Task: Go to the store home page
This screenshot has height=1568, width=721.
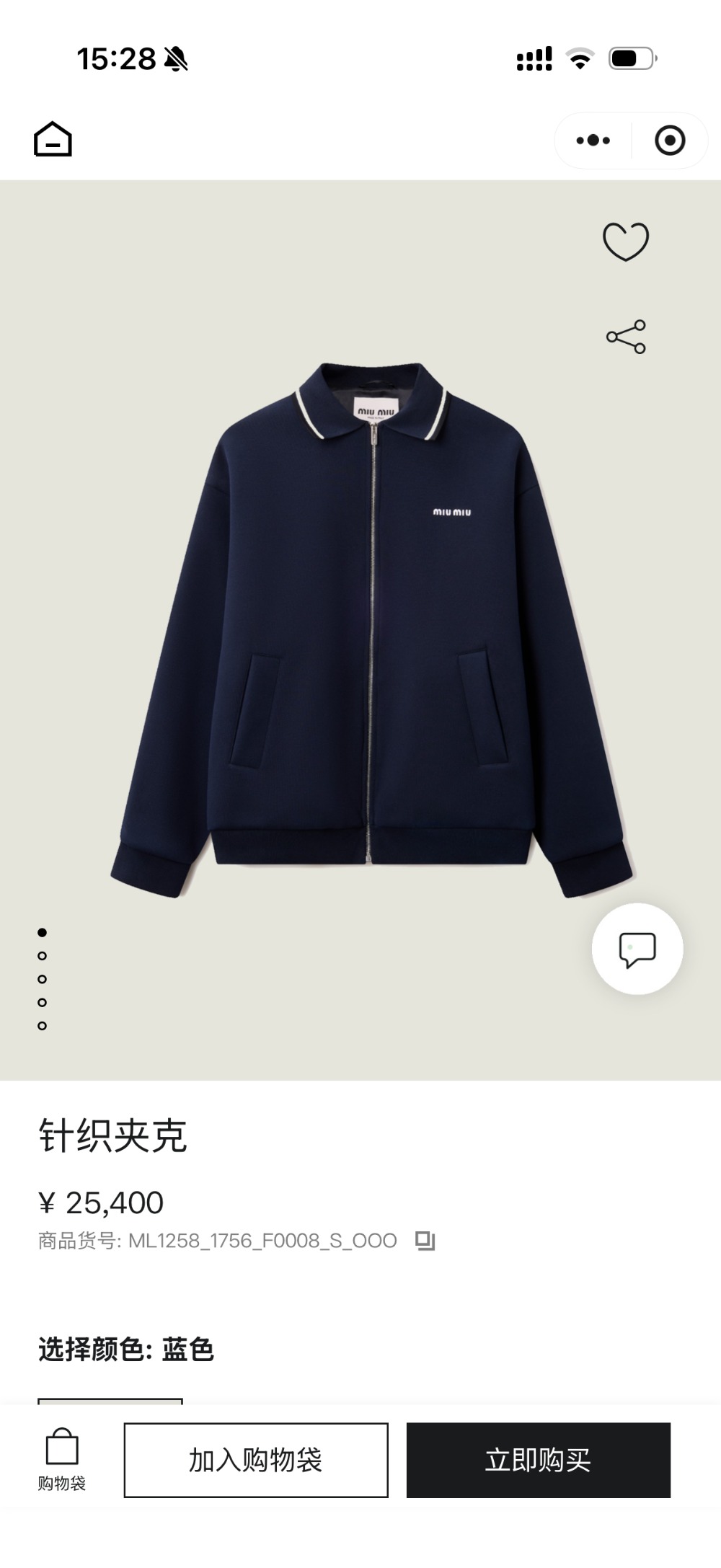Action: [53, 139]
